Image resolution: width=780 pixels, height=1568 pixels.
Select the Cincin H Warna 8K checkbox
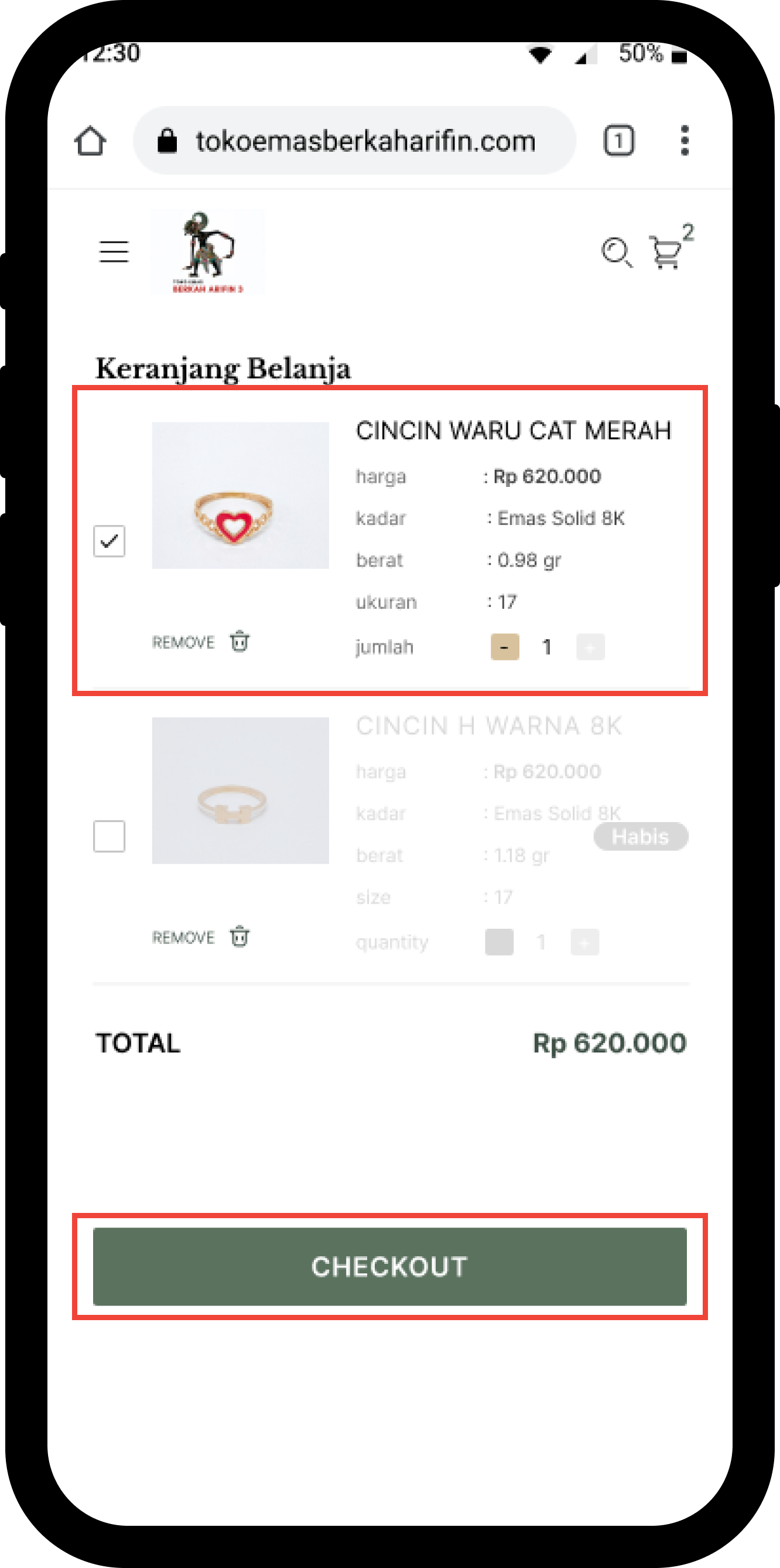point(110,836)
